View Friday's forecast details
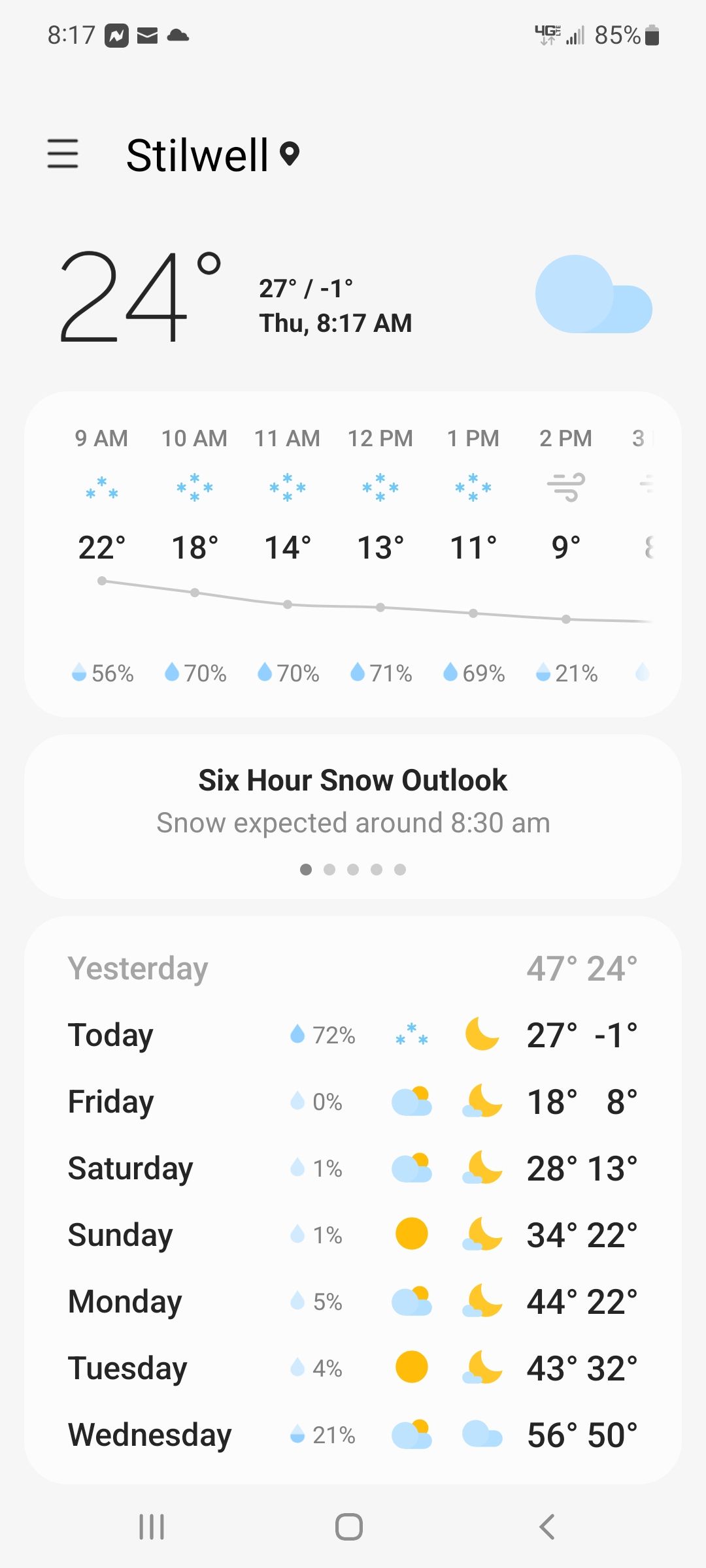This screenshot has width=706, height=1568. [x=353, y=1102]
